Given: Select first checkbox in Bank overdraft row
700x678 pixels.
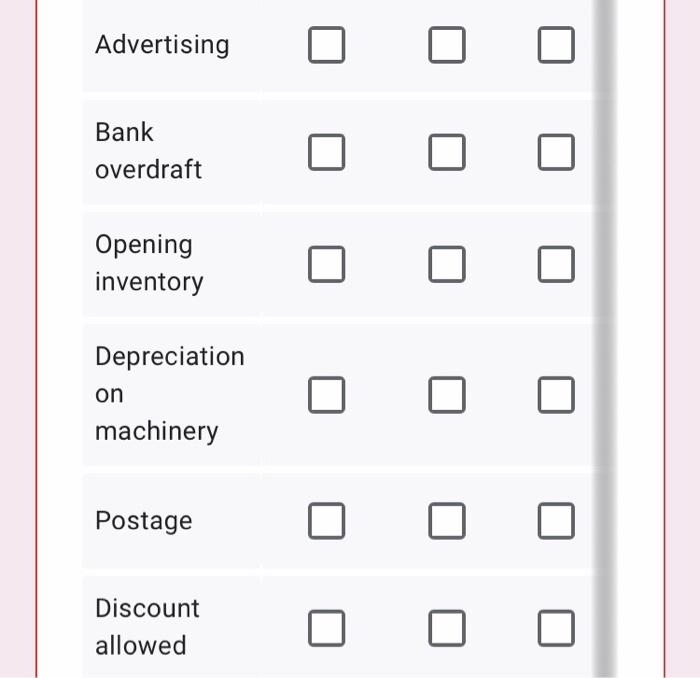Looking at the screenshot, I should 326,152.
